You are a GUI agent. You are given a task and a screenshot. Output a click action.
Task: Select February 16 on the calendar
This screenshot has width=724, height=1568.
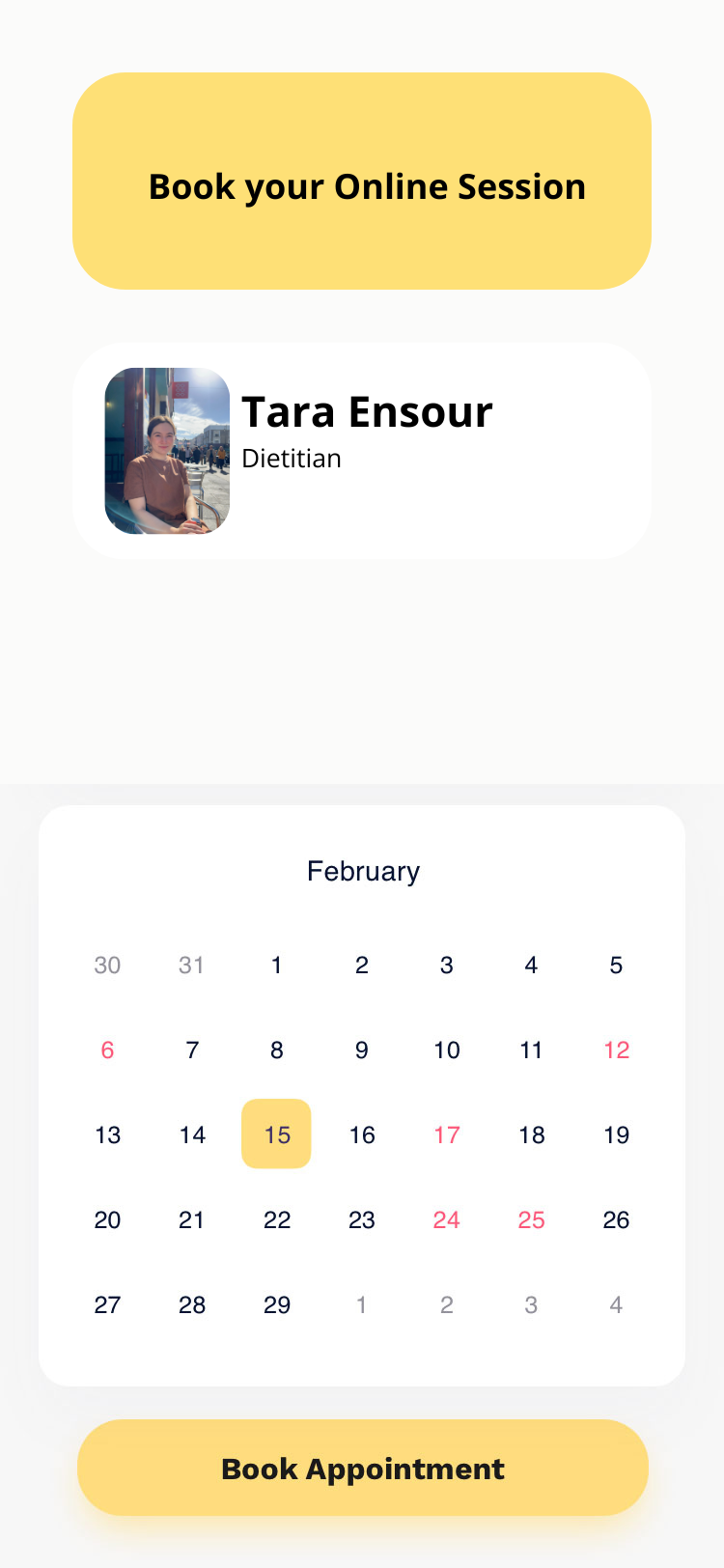(362, 1134)
